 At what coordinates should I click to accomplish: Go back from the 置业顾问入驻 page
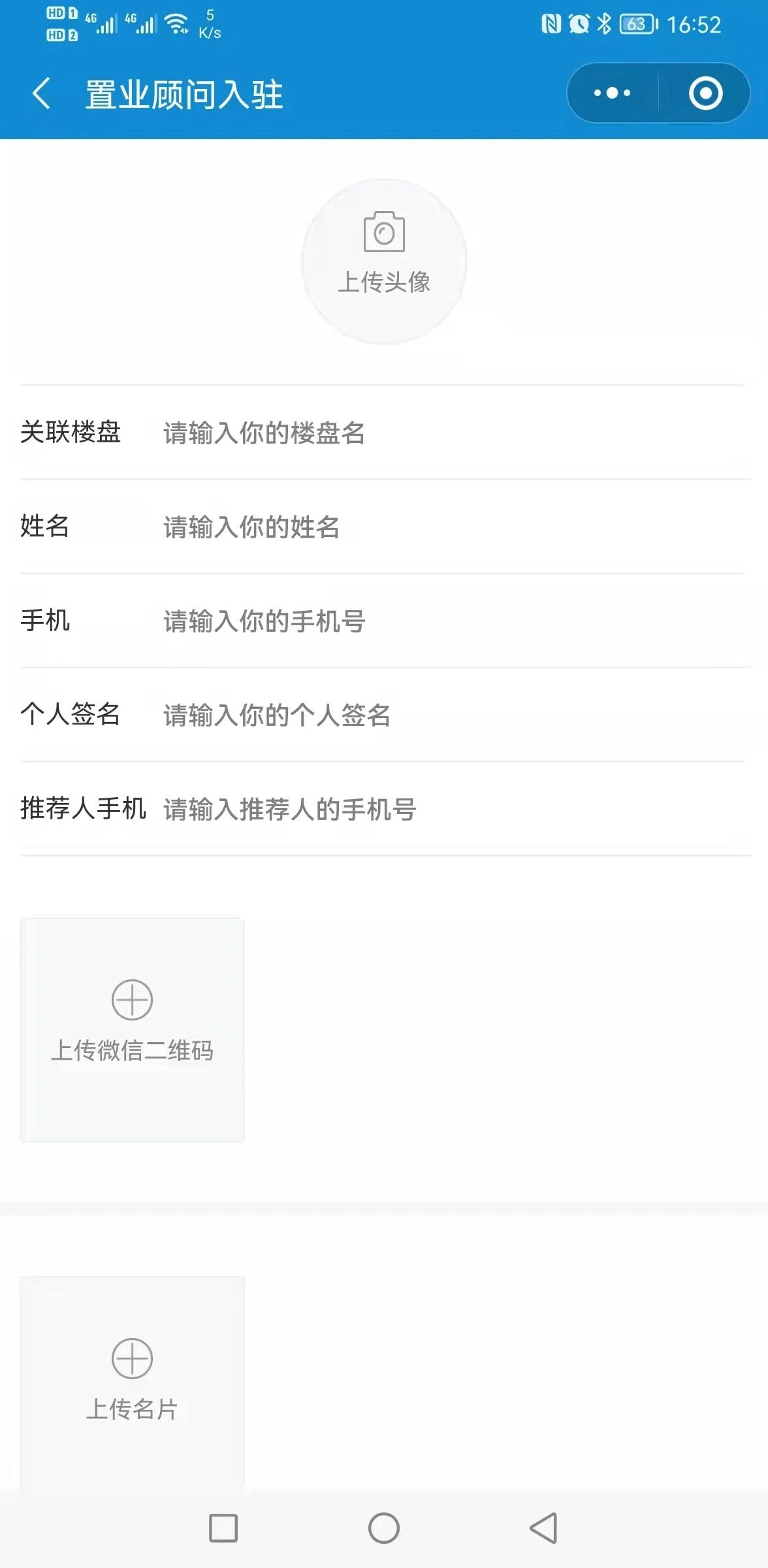click(x=42, y=93)
